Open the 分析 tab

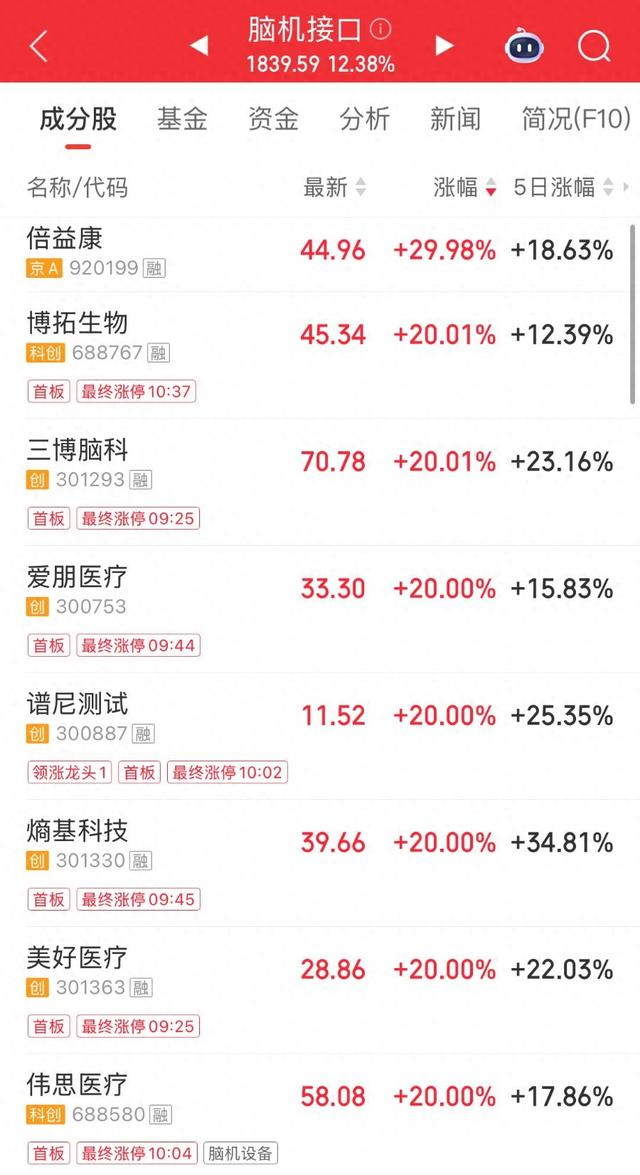pos(364,119)
